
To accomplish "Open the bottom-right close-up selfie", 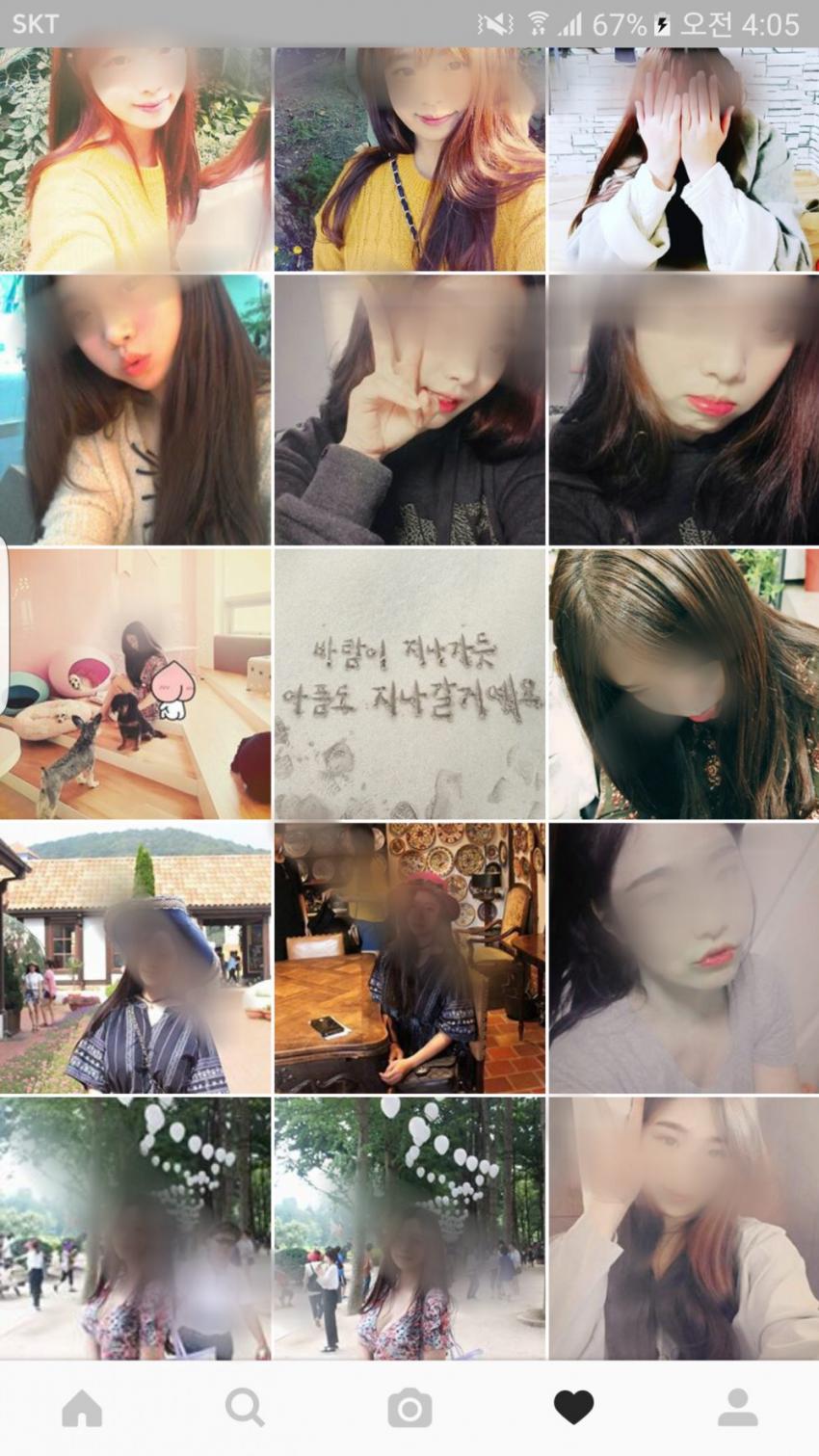I will click(682, 1231).
